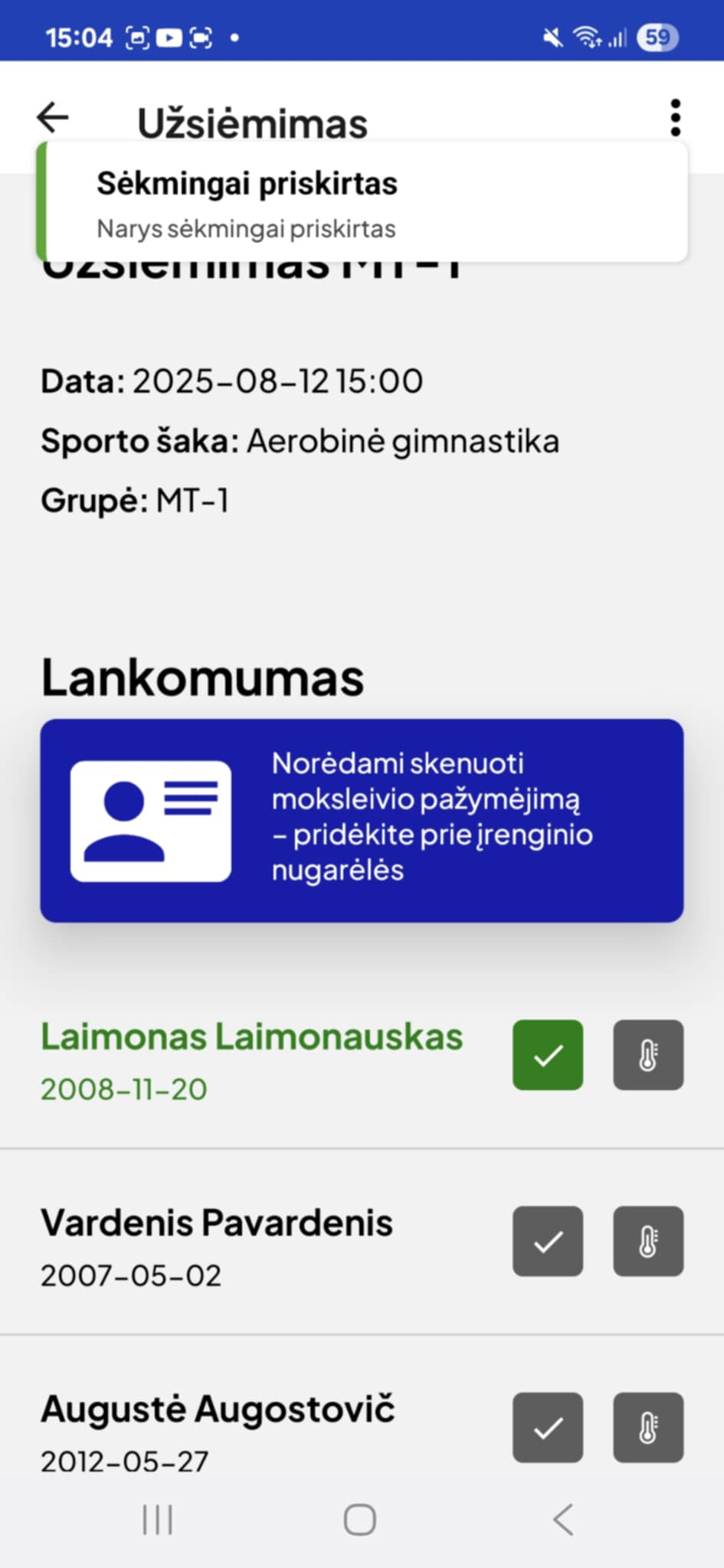This screenshot has width=724, height=1568.
Task: Mark Augustė Augostovič as present
Action: [547, 1427]
